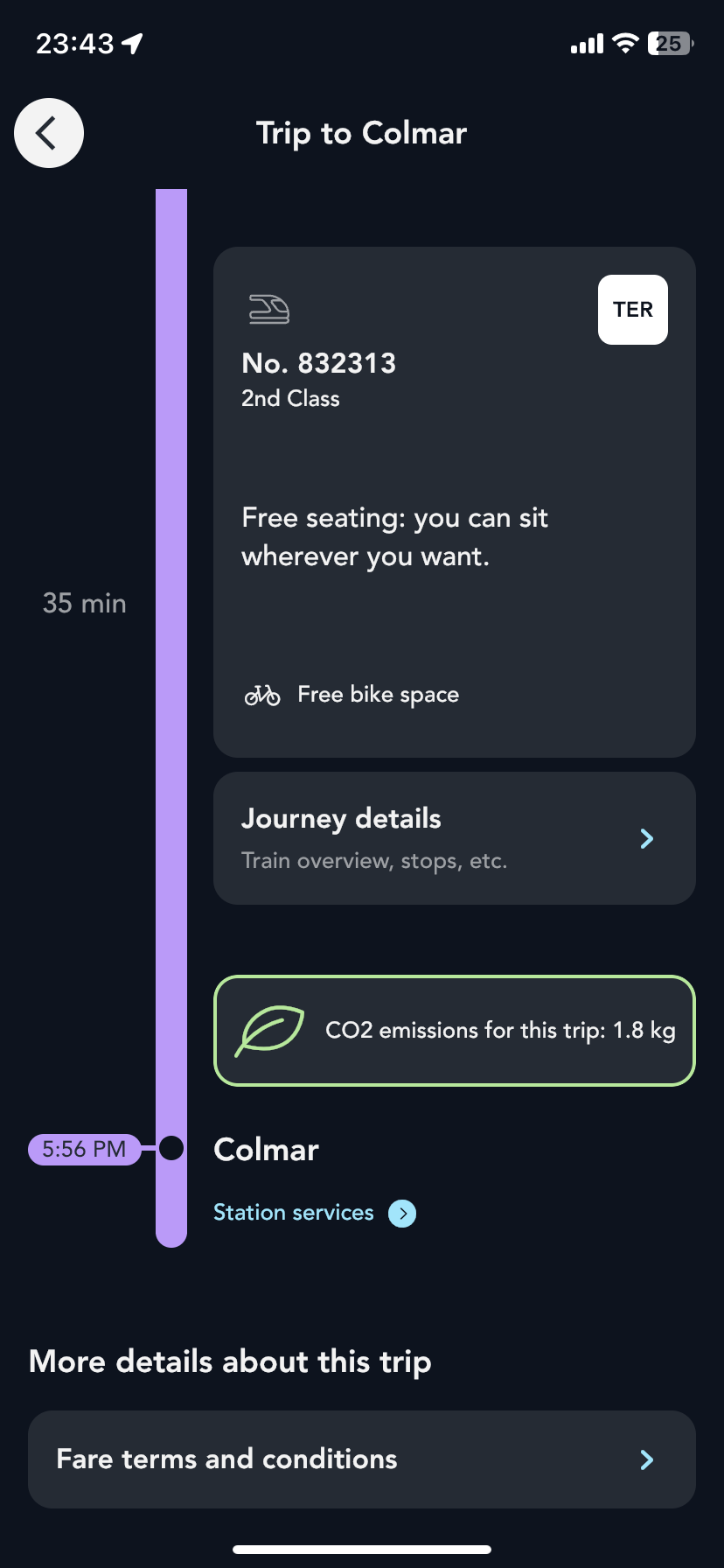Open Fare terms and conditions
Image resolution: width=724 pixels, height=1568 pixels.
pyautogui.click(x=361, y=1459)
